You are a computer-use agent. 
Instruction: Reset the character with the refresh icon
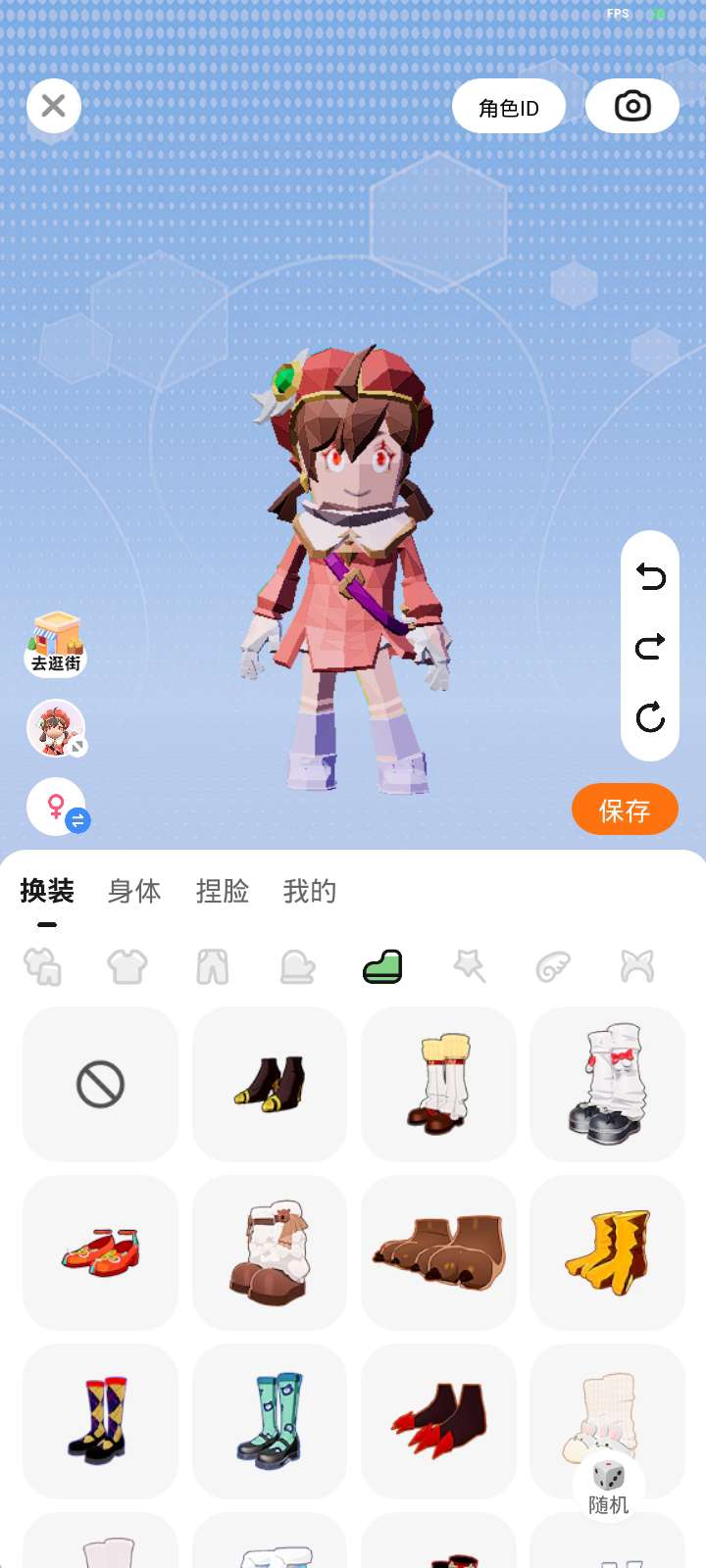[650, 717]
